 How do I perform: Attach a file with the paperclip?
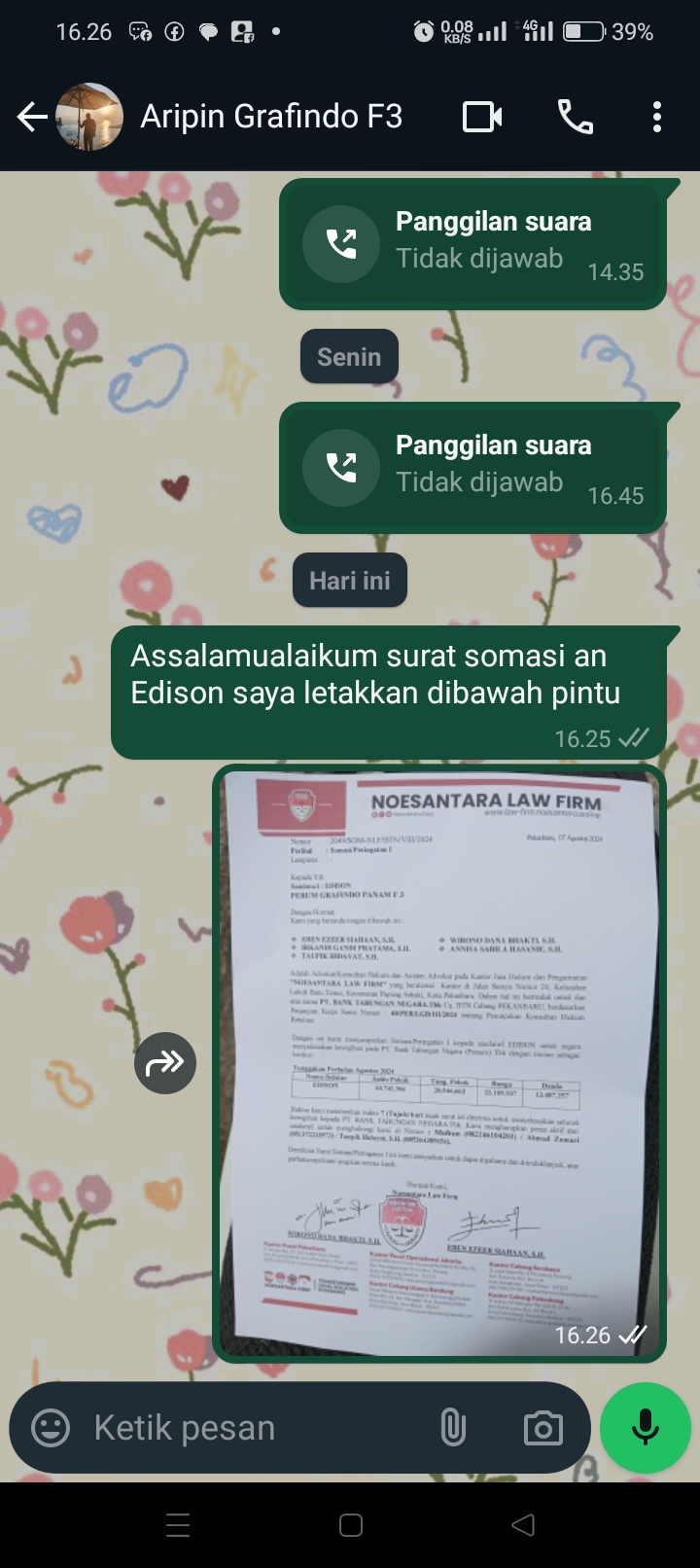pos(453,1428)
